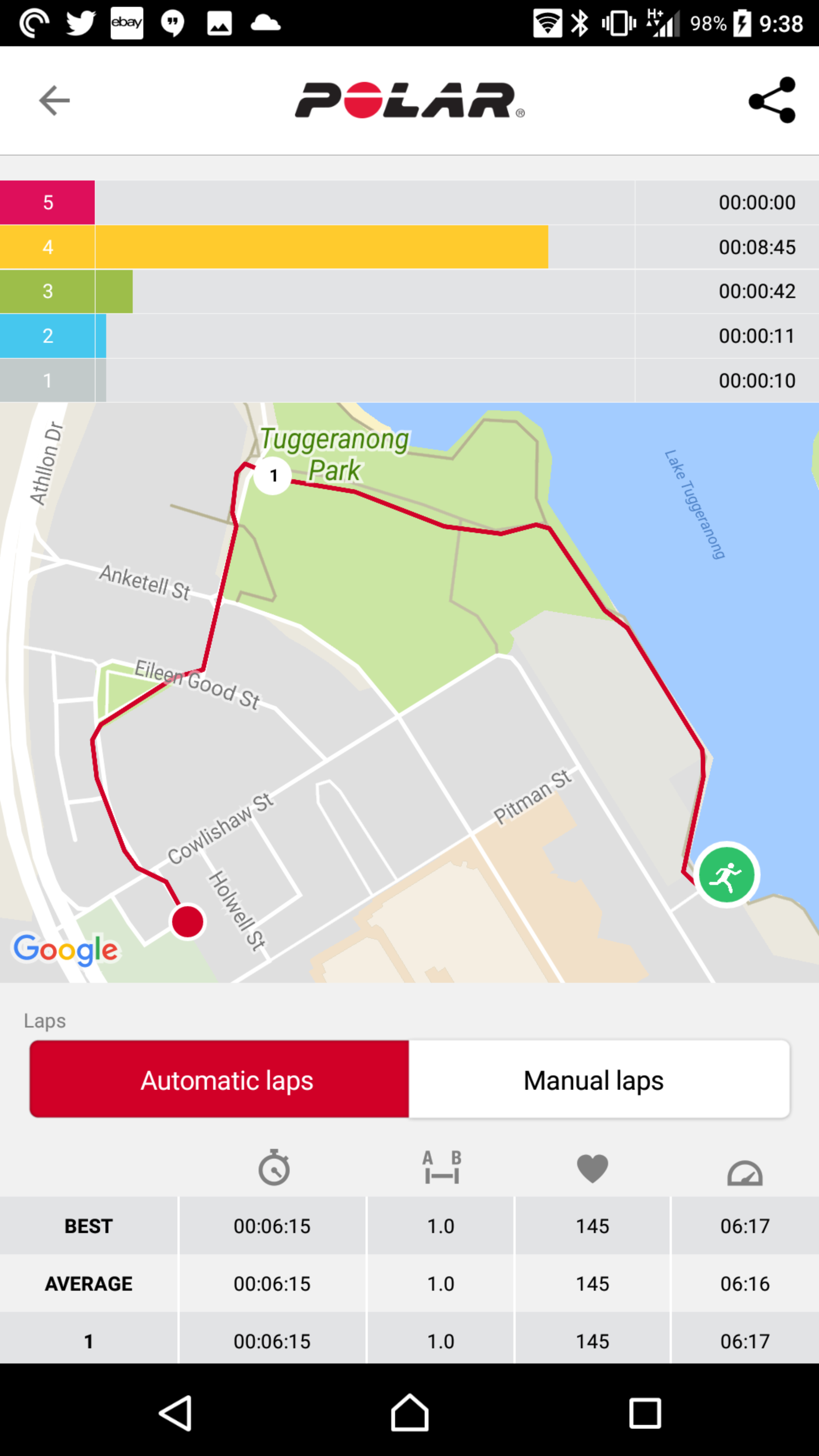Open recent apps

pos(645,1414)
